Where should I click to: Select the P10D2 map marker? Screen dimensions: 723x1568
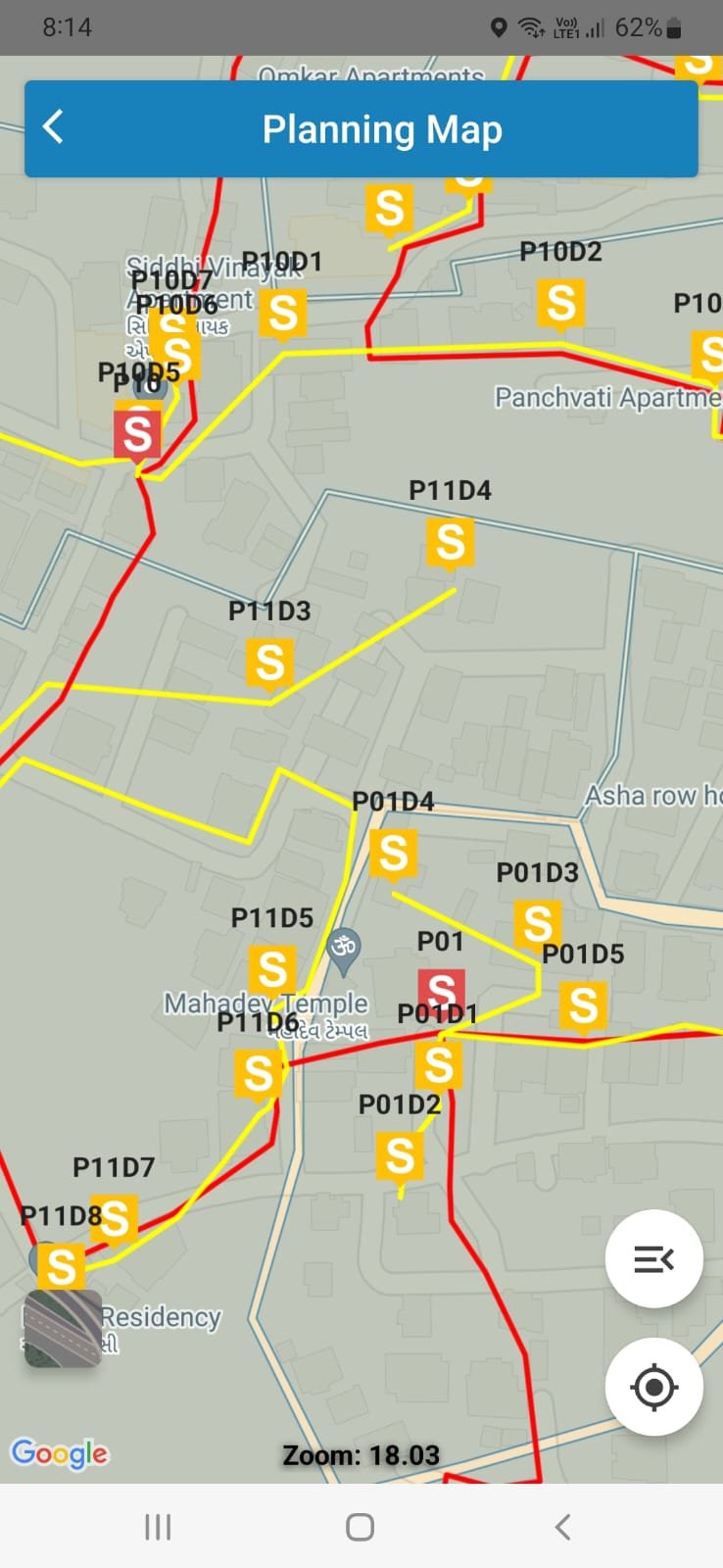pos(561,303)
